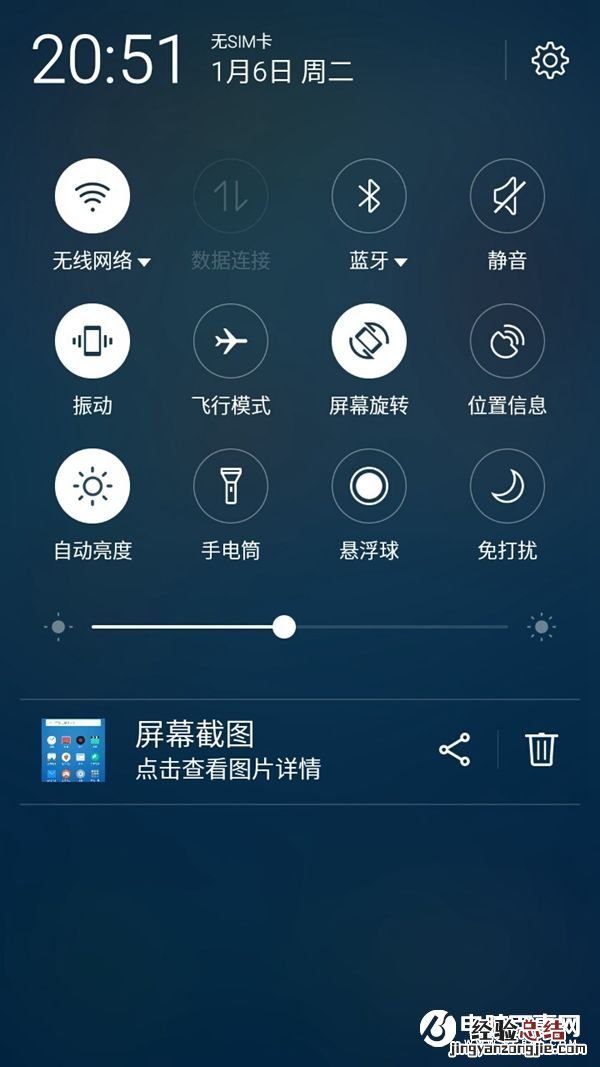This screenshot has width=600, height=1067.
Task: Open the 屏幕截图 screenshot notification
Action: click(228, 750)
